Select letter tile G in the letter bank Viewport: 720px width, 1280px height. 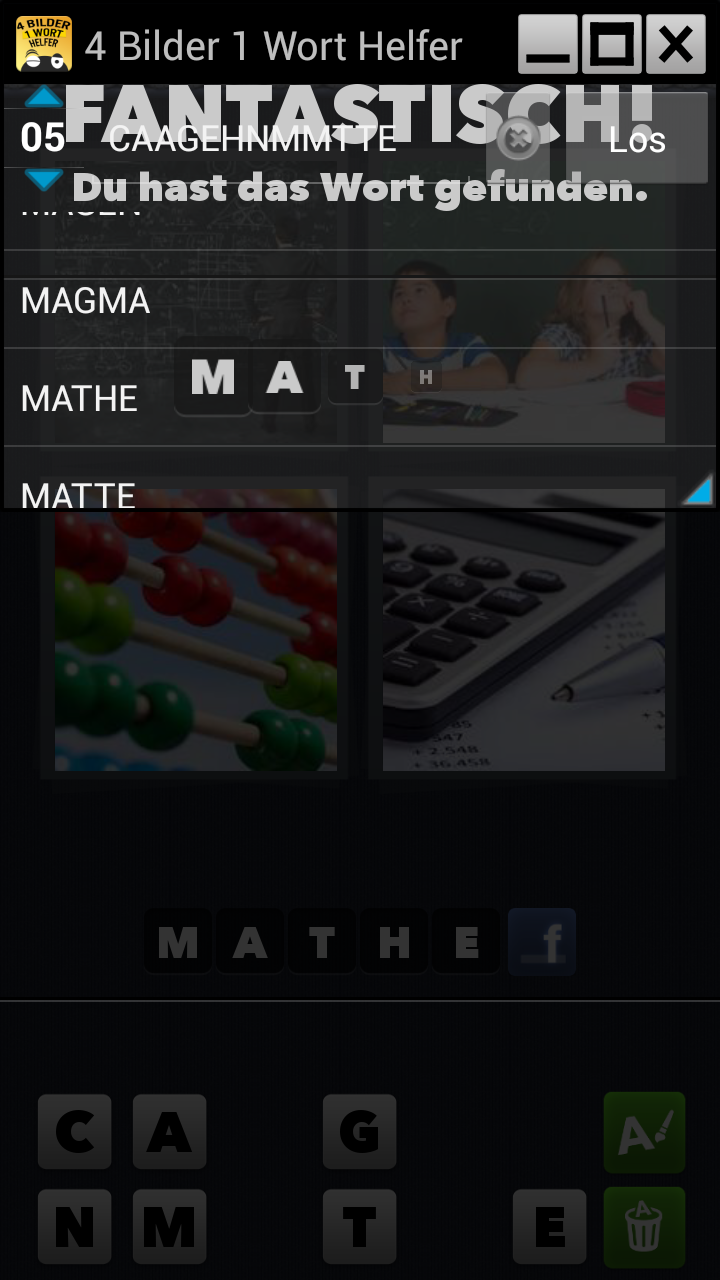coord(360,1132)
